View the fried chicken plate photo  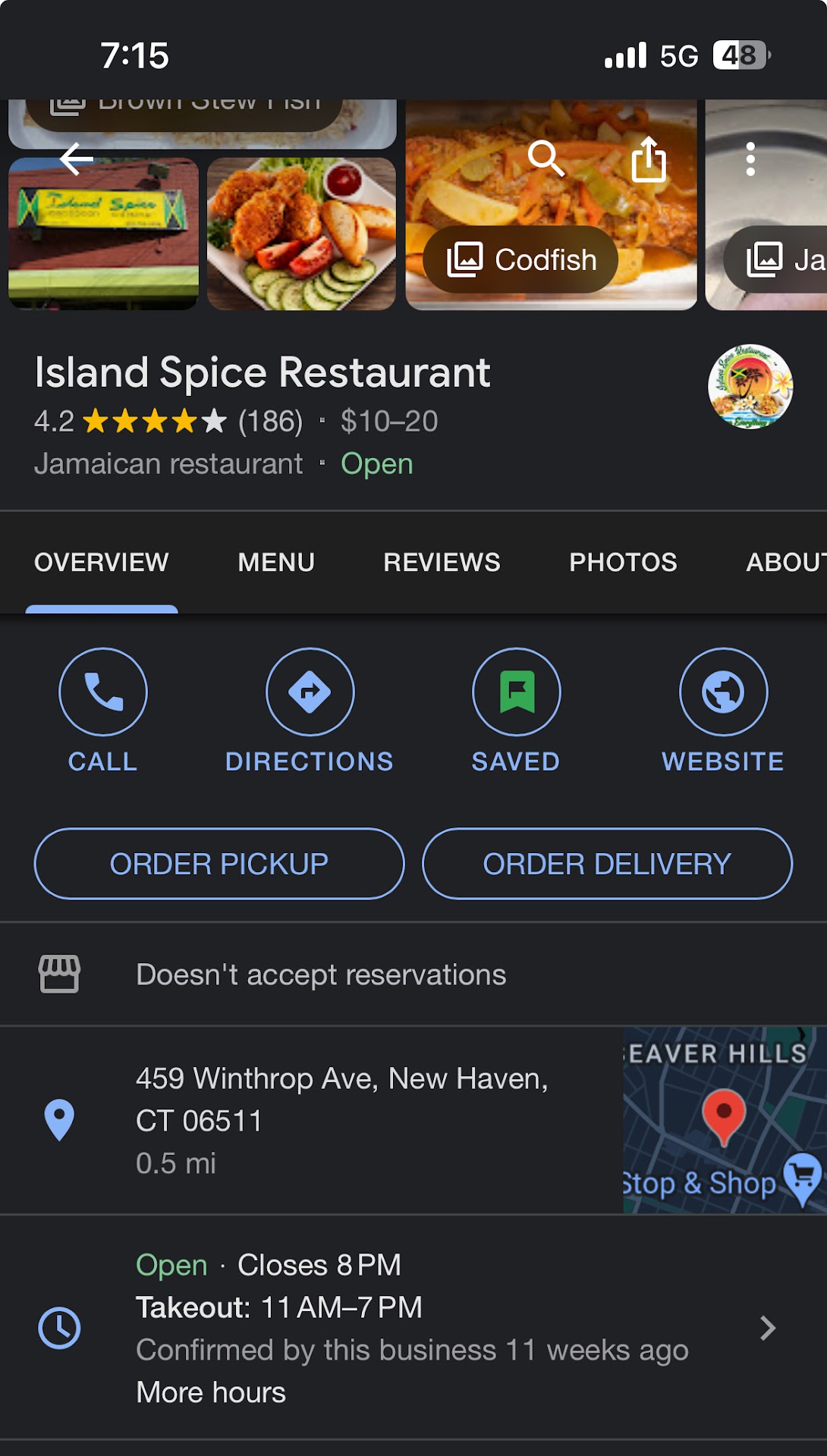(x=301, y=234)
